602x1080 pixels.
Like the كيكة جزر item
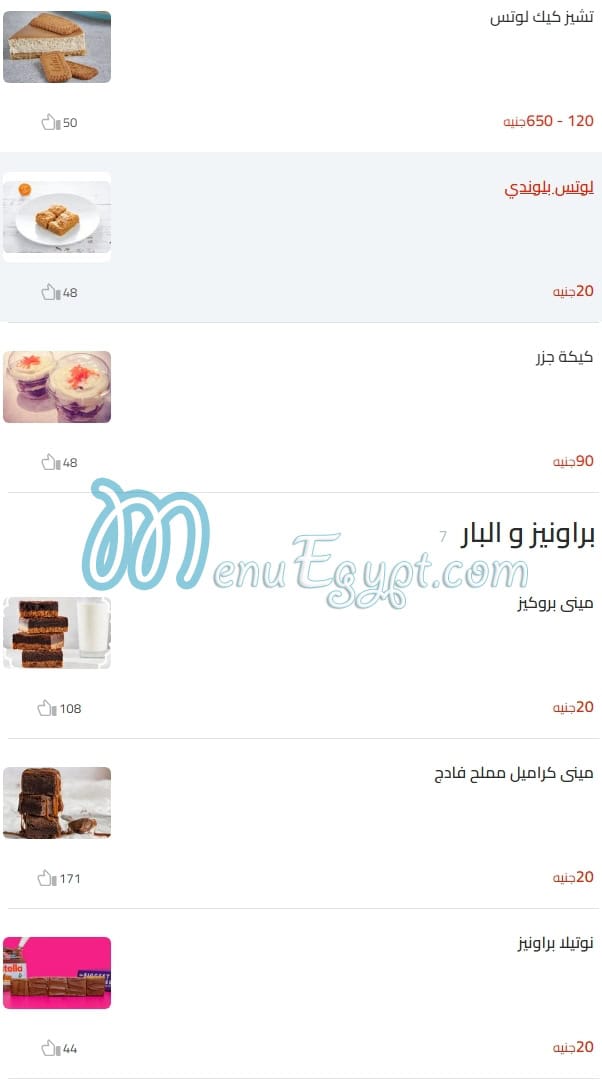click(50, 462)
